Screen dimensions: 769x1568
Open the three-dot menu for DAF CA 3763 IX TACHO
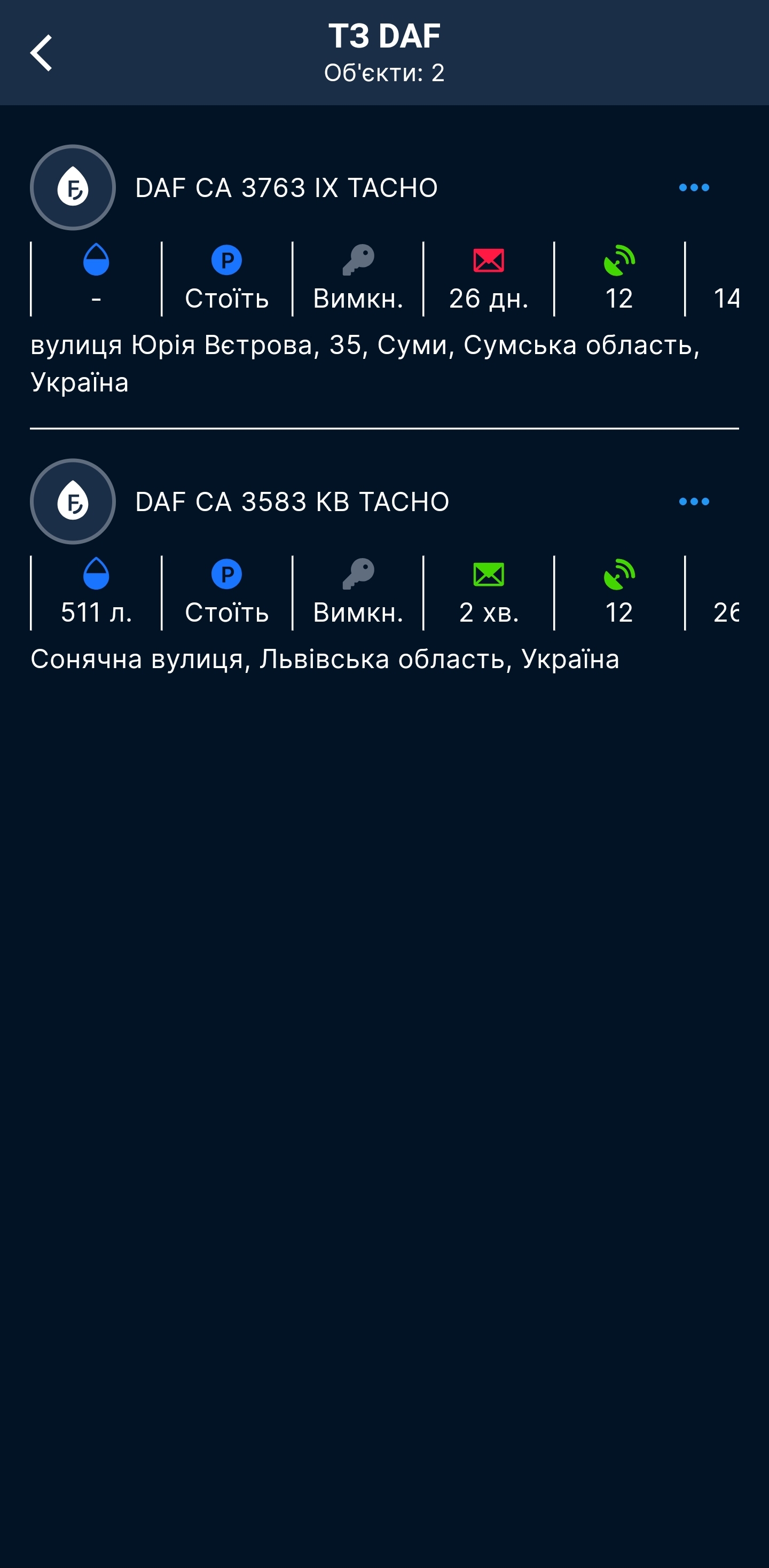(x=694, y=187)
